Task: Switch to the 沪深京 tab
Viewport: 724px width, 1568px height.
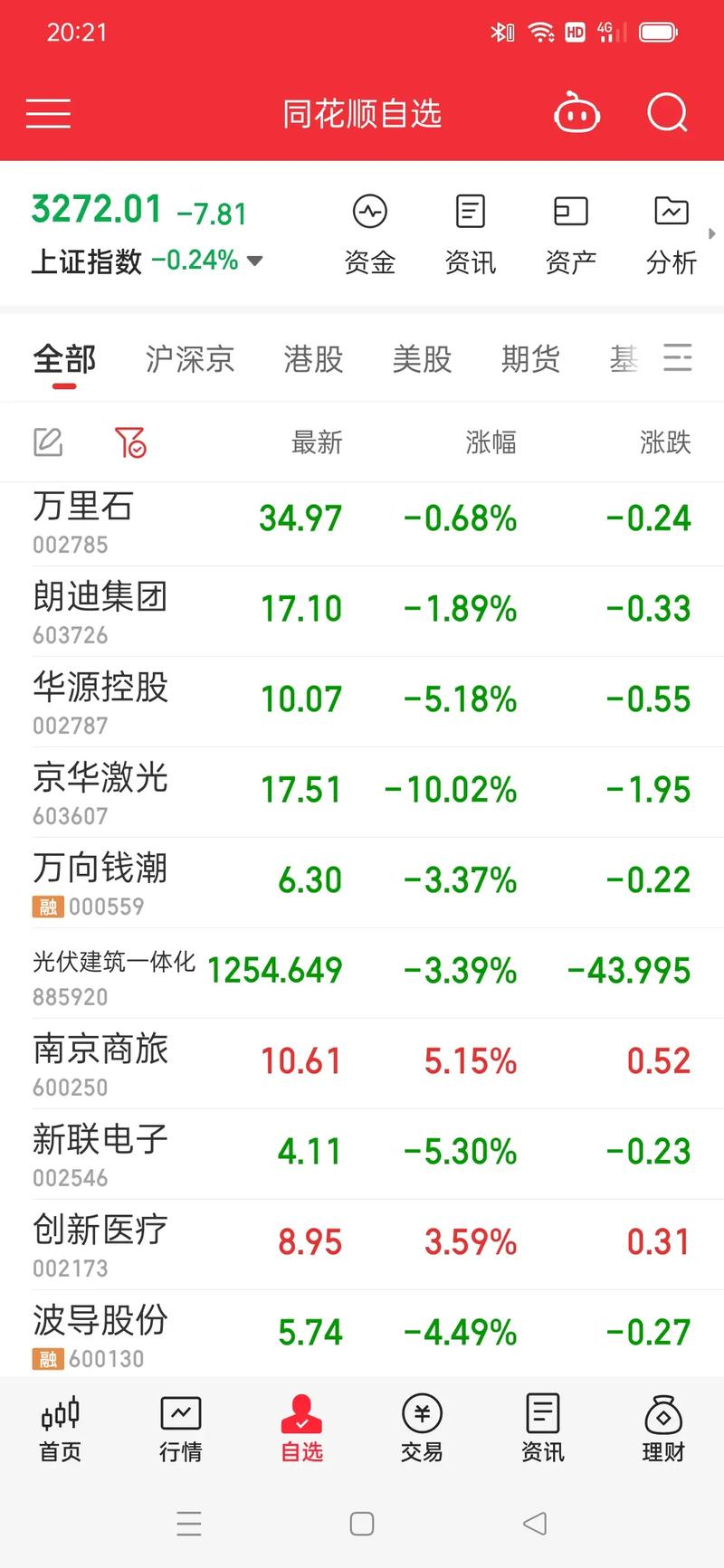Action: coord(190,359)
